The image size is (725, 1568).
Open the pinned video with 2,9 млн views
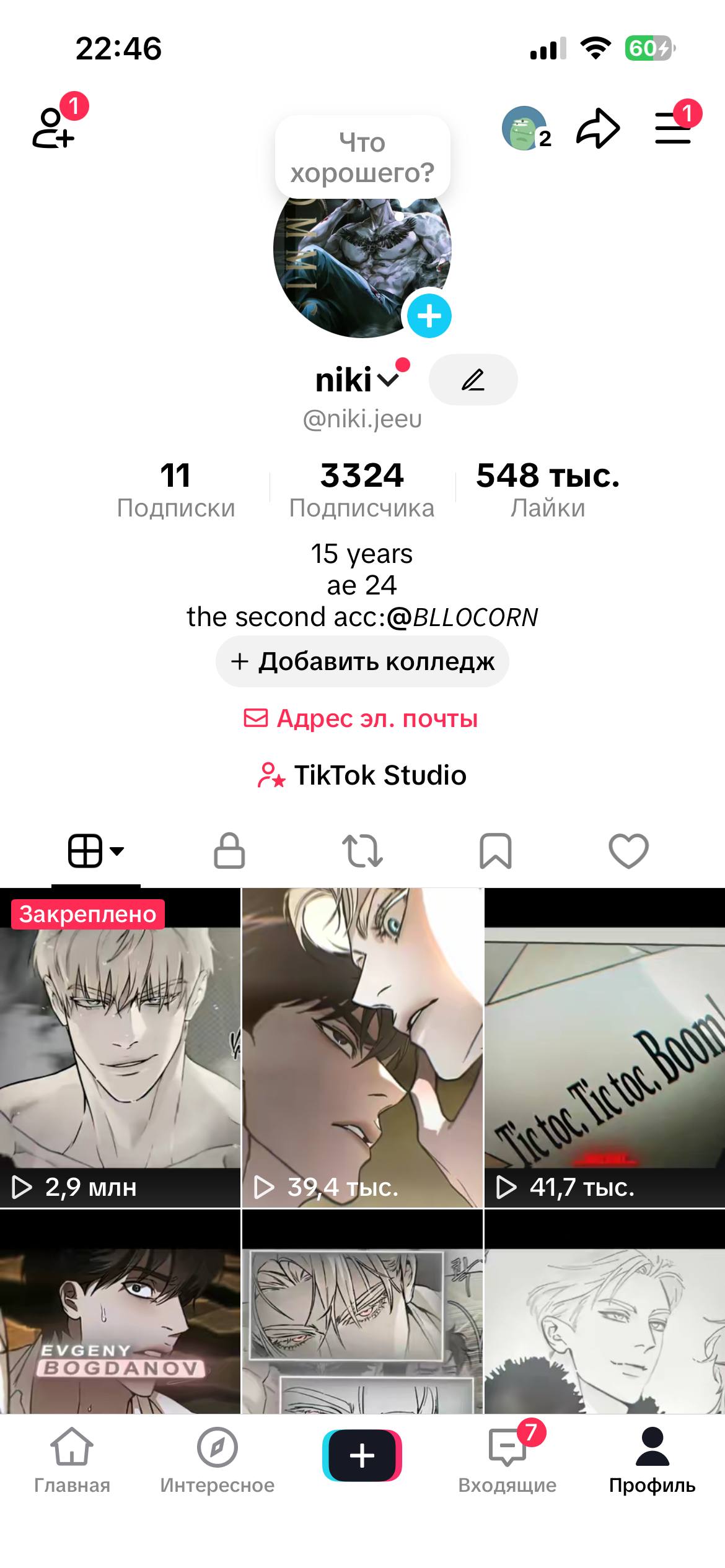[x=120, y=1048]
